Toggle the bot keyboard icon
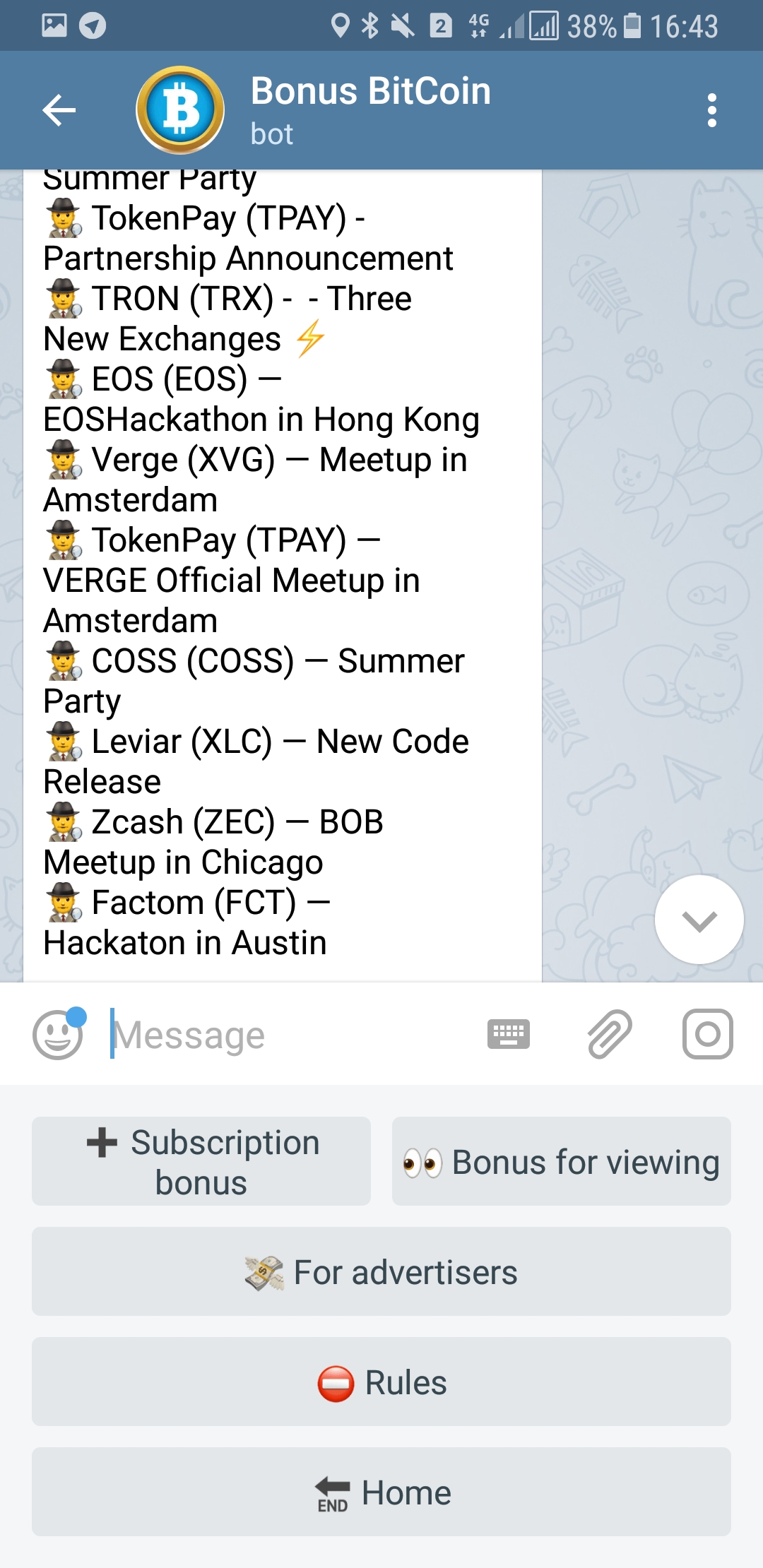Viewport: 763px width, 1568px height. [509, 1034]
